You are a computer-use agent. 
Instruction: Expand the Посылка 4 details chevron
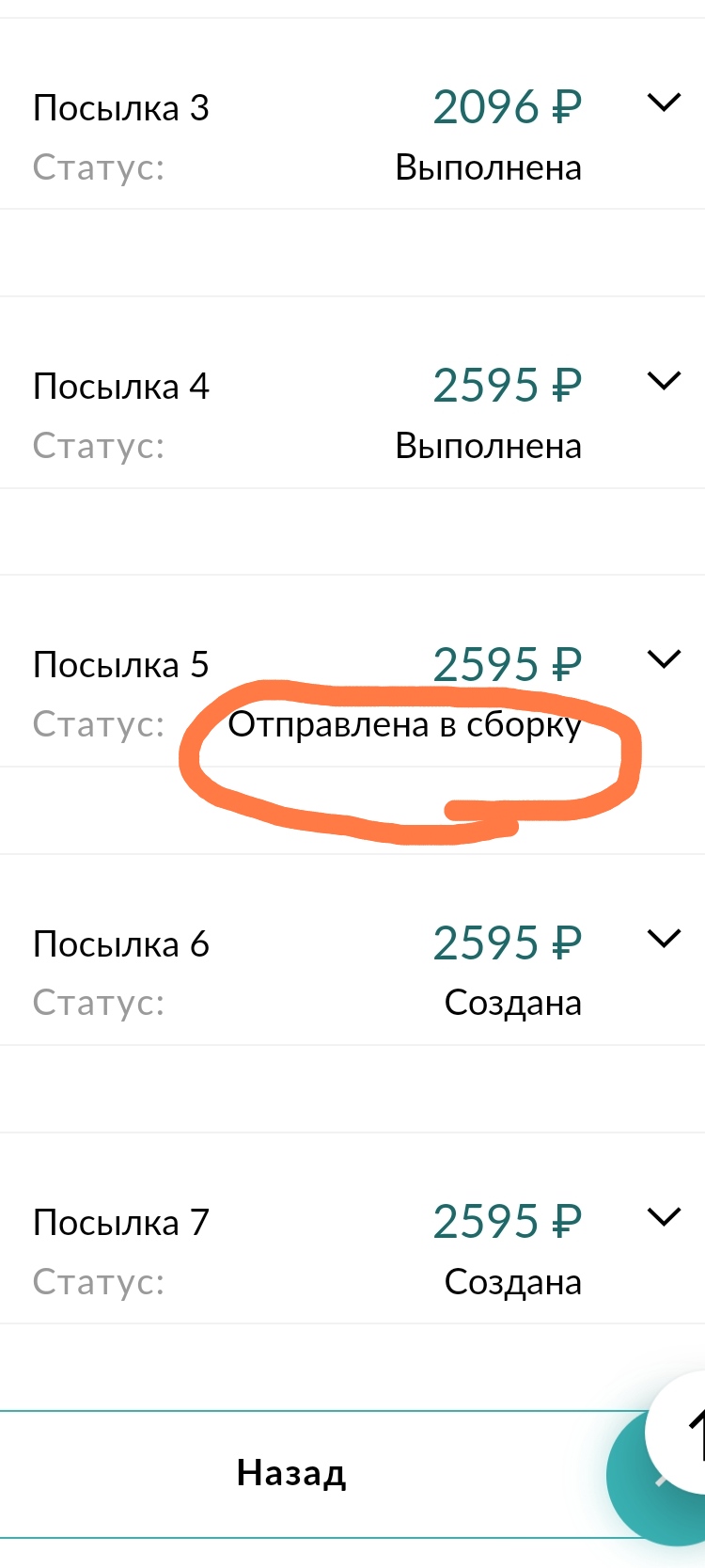pyautogui.click(x=664, y=381)
